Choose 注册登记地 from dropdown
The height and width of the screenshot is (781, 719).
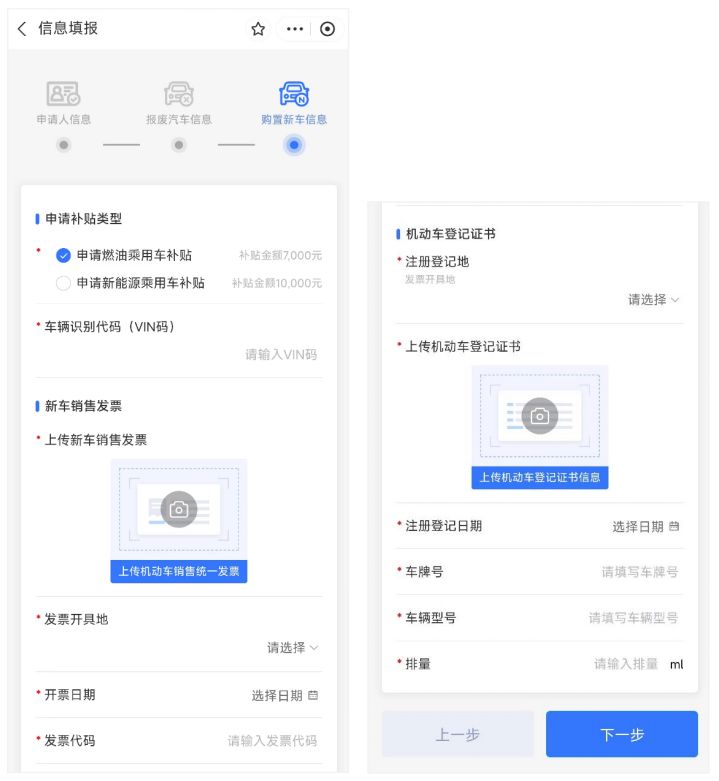click(653, 300)
